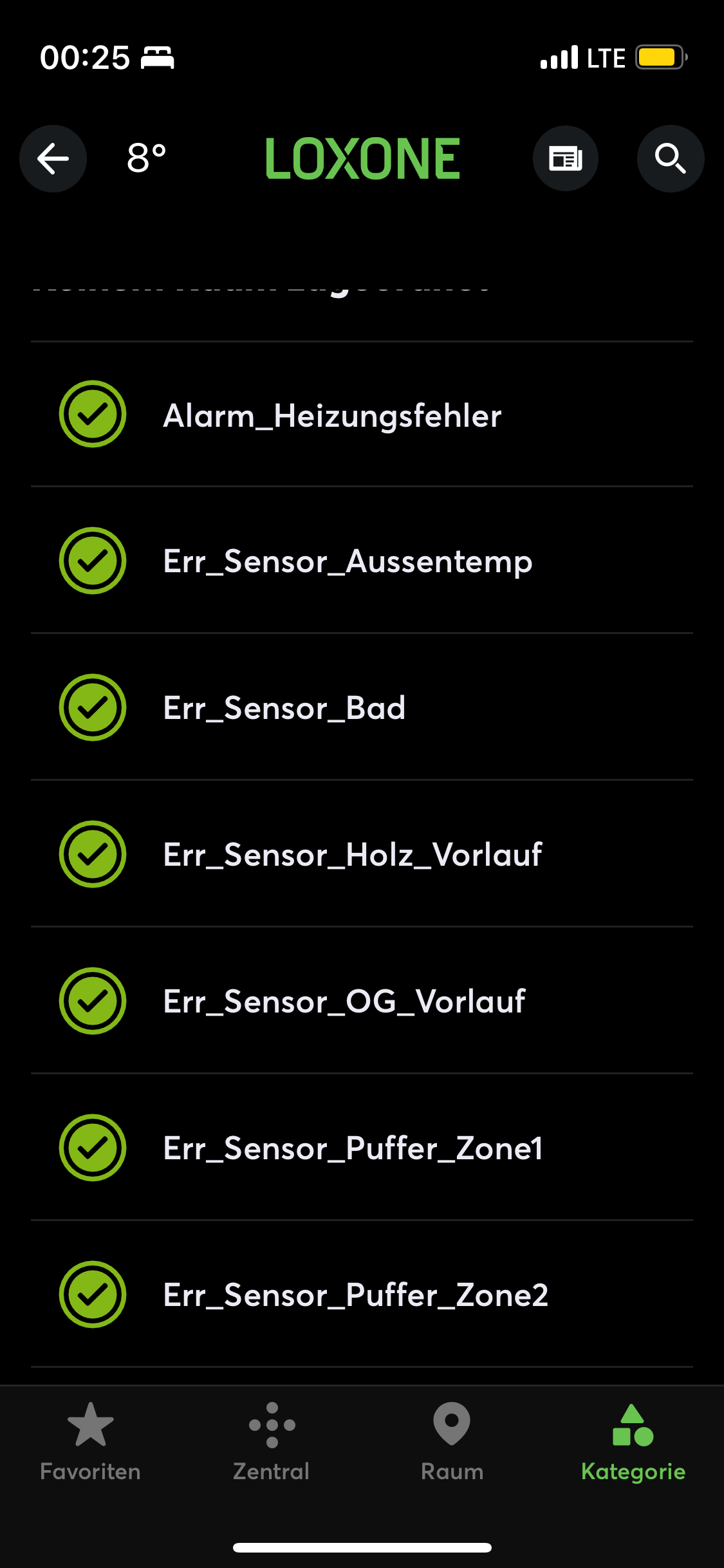The image size is (724, 1568).
Task: Open the 8° weather display
Action: 147,158
